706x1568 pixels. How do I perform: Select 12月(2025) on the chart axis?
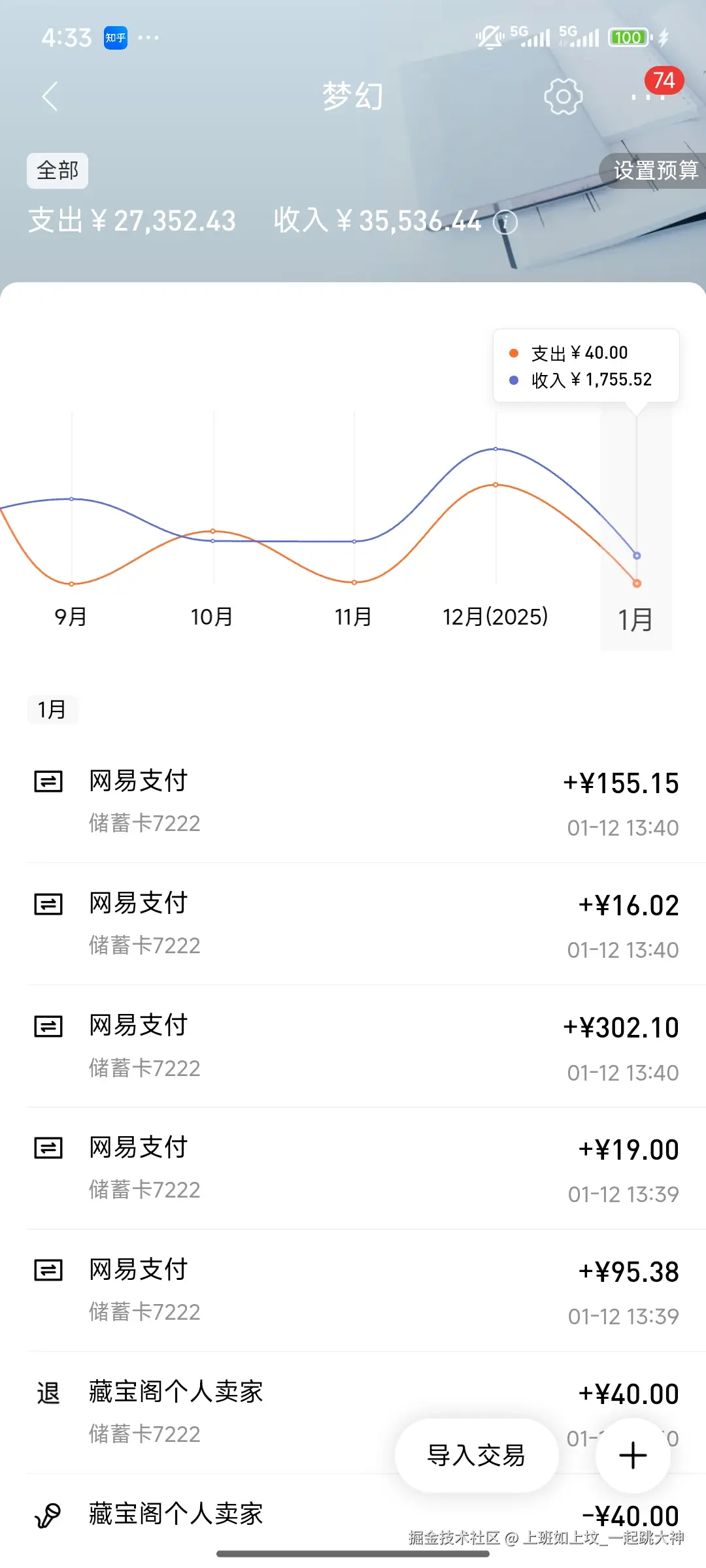[x=496, y=616]
